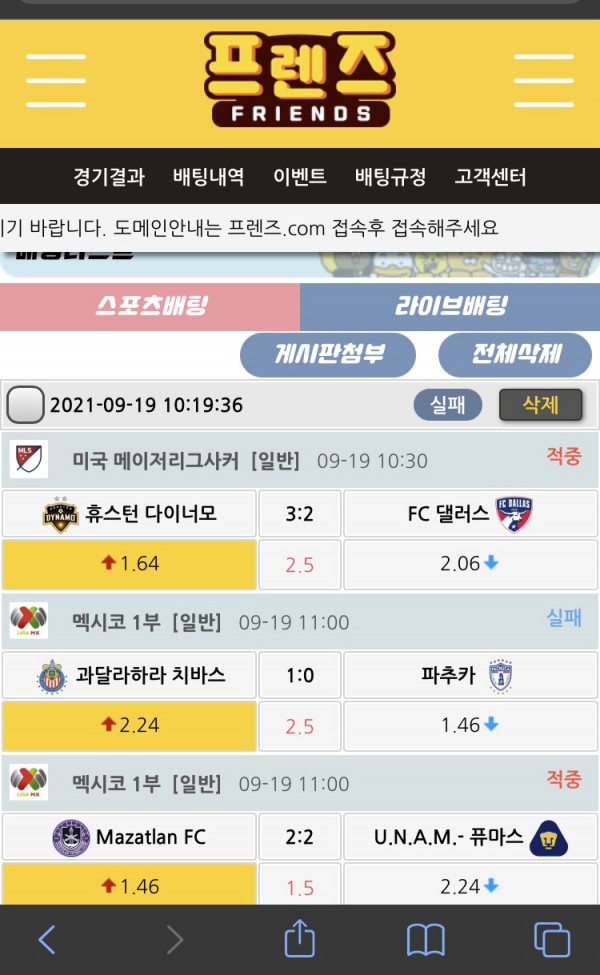Open 고객센터 support
Screen dimensions: 600x975
click(490, 177)
